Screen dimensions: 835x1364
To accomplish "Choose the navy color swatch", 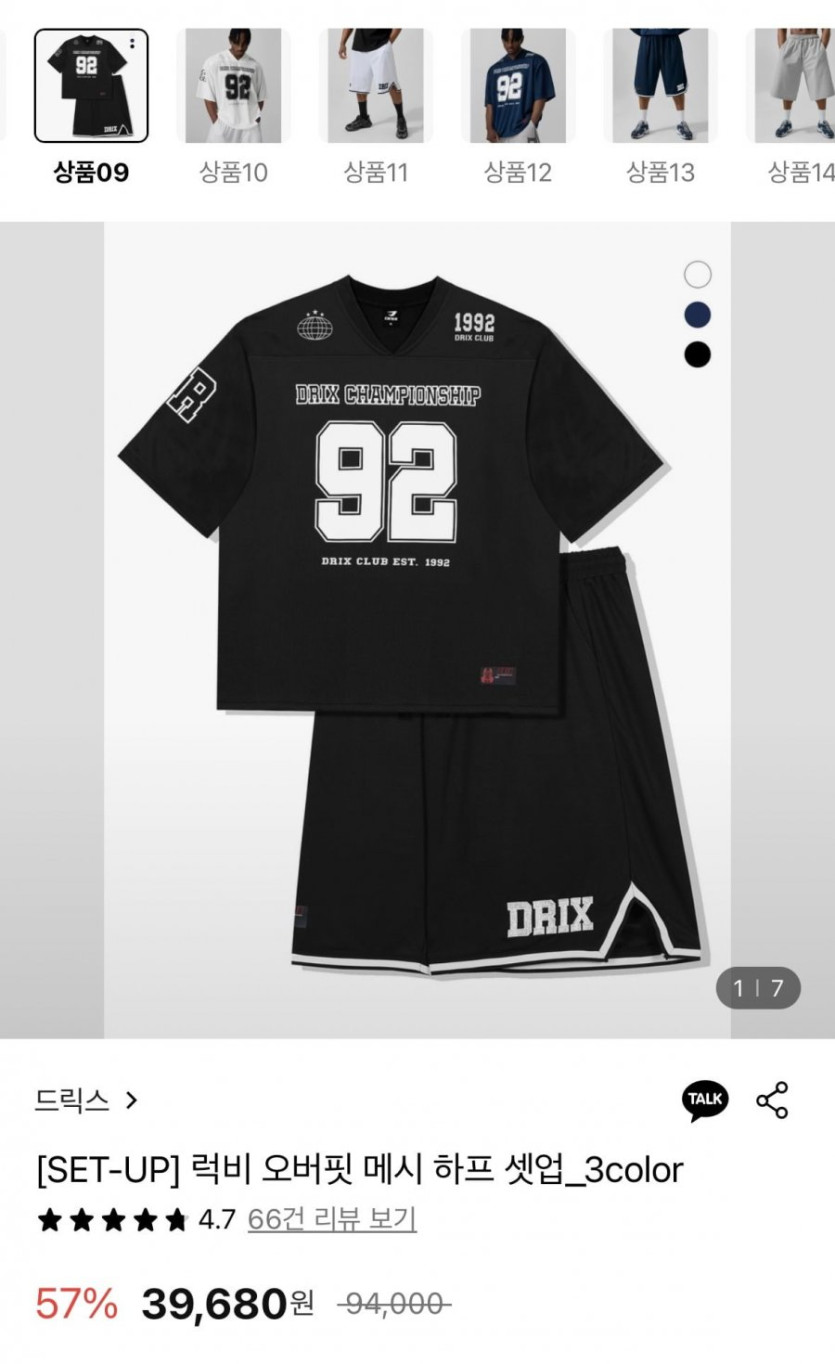I will 698,315.
